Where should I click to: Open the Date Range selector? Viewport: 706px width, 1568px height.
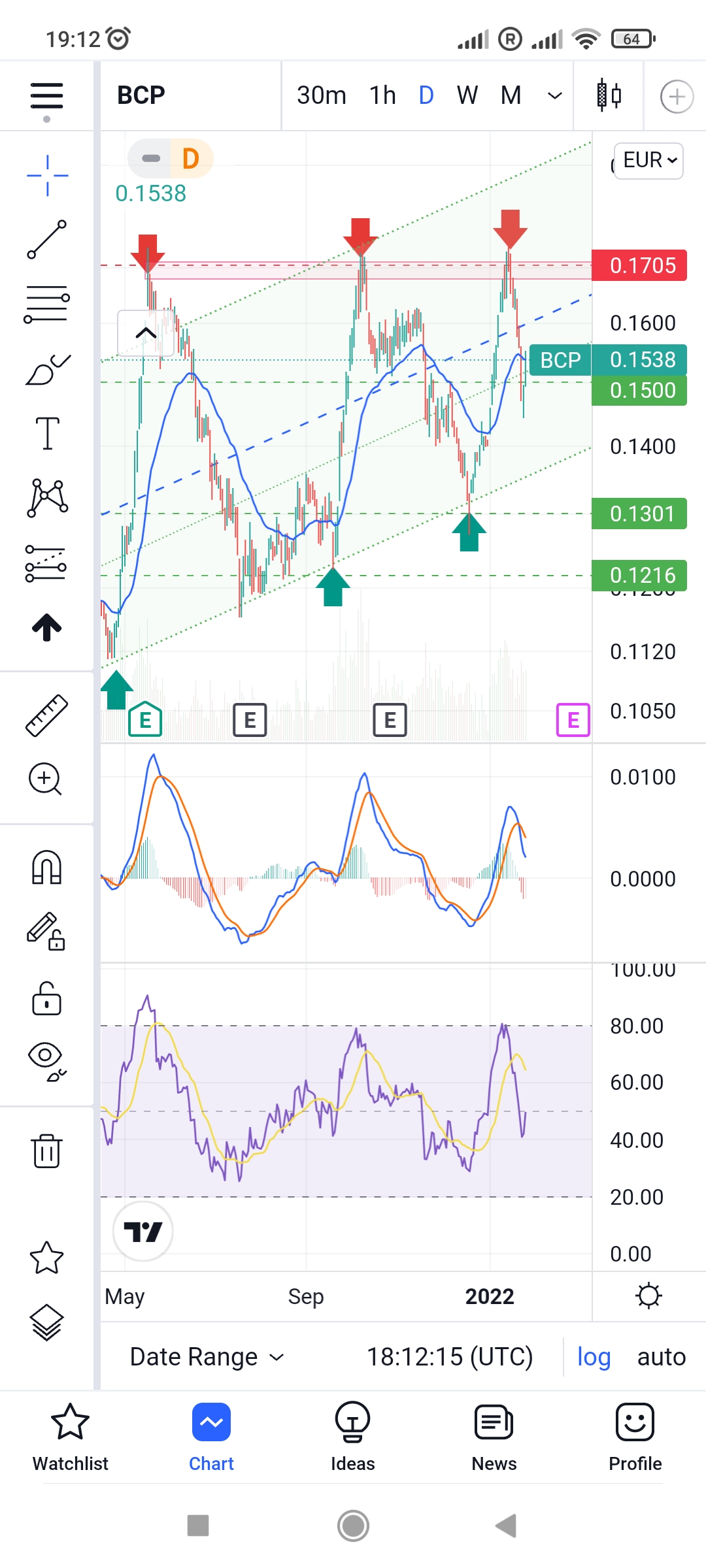click(x=207, y=1357)
